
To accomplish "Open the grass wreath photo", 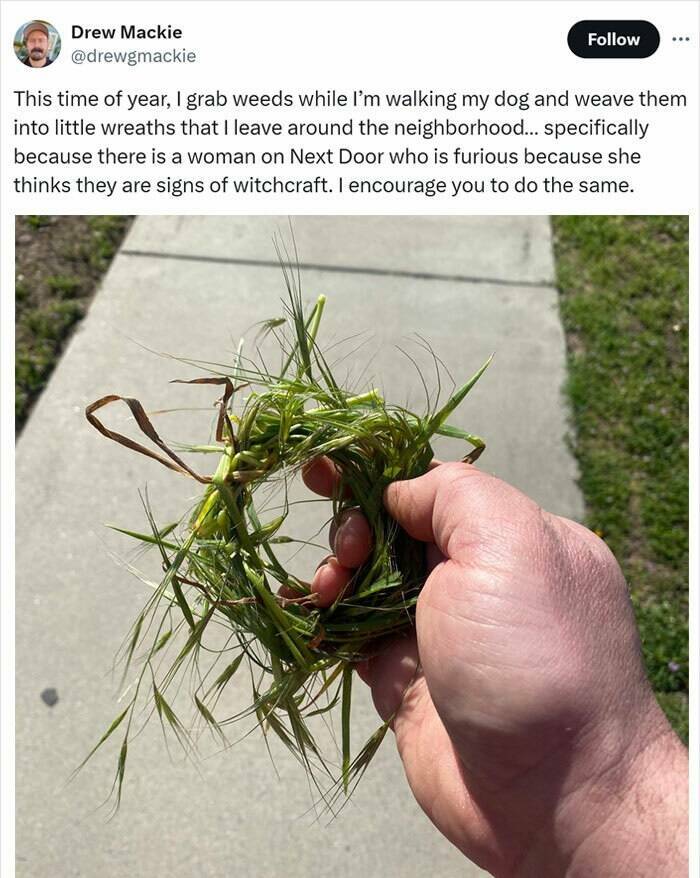I will (351, 545).
